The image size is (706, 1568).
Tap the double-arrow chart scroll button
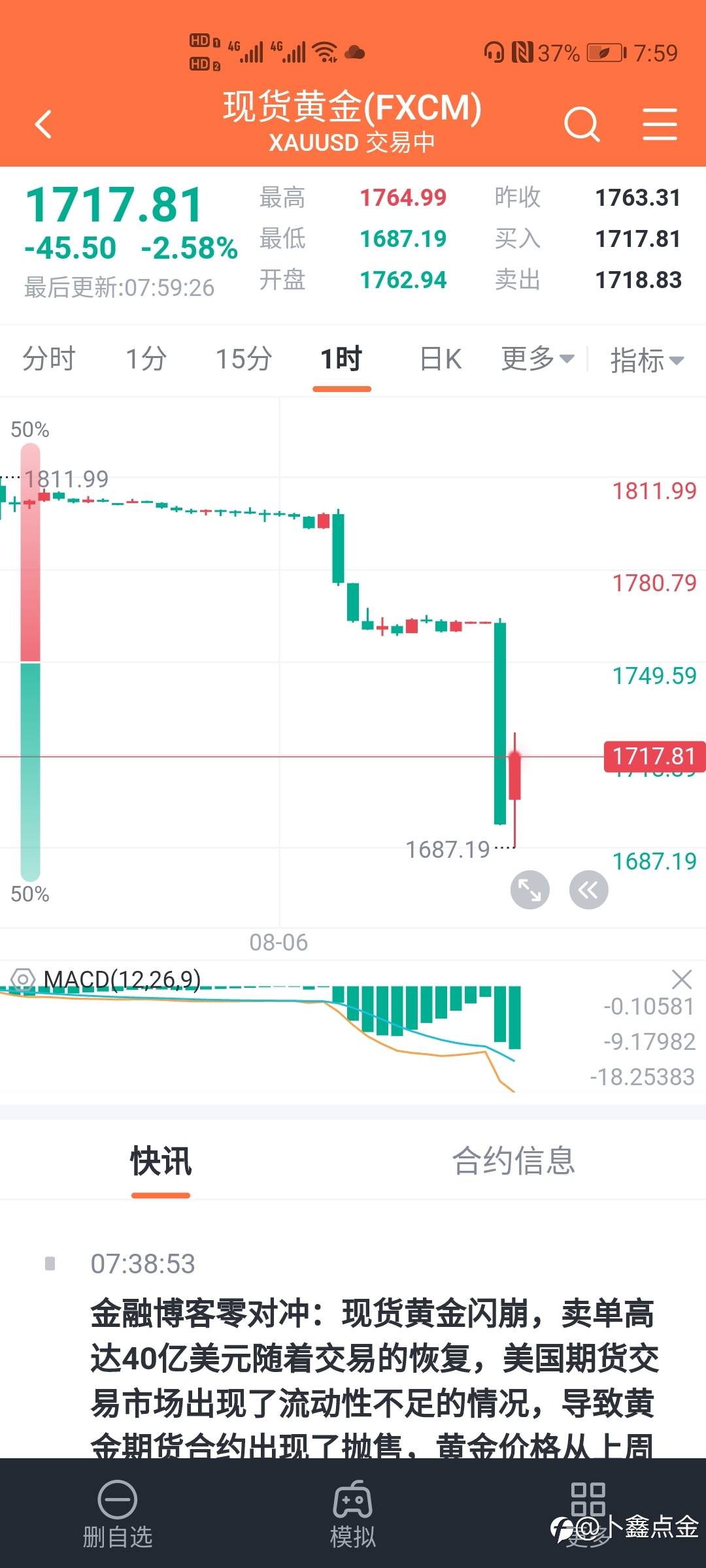(x=588, y=890)
